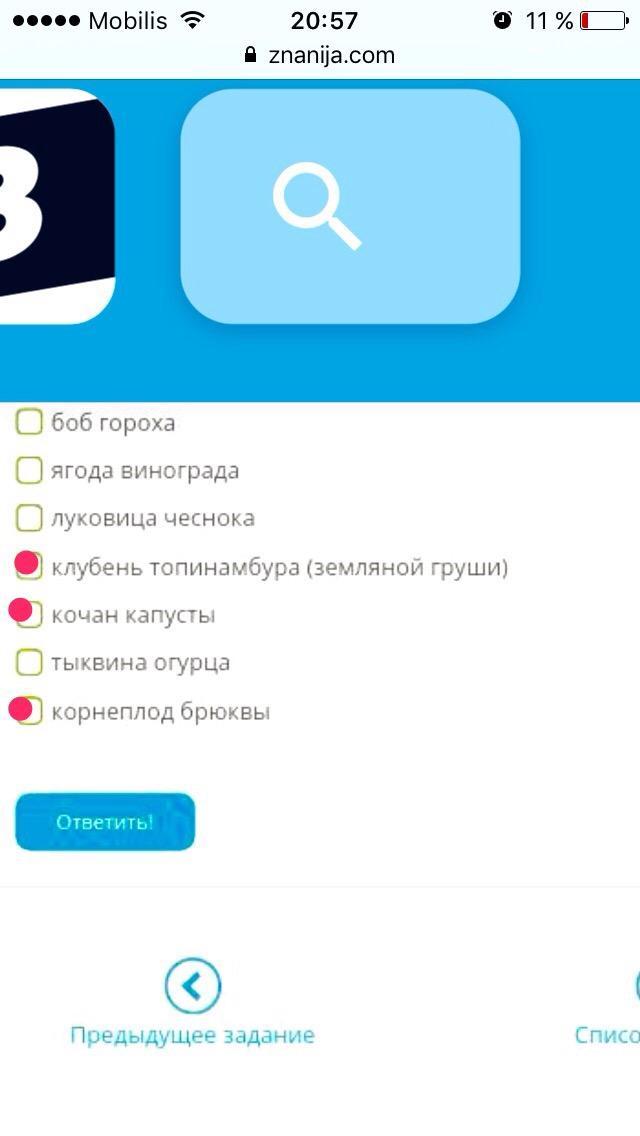Image resolution: width=640 pixels, height=1136 pixels.
Task: Tap the znanija.com address bar
Action: (320, 55)
